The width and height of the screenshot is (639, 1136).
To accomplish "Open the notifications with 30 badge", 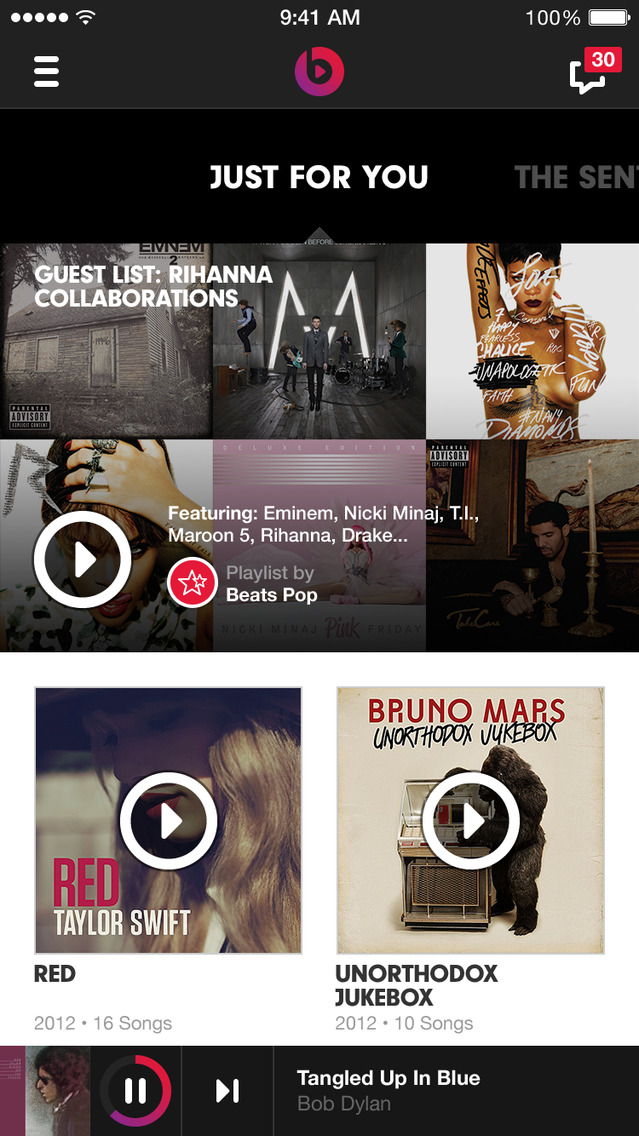I will coord(591,72).
